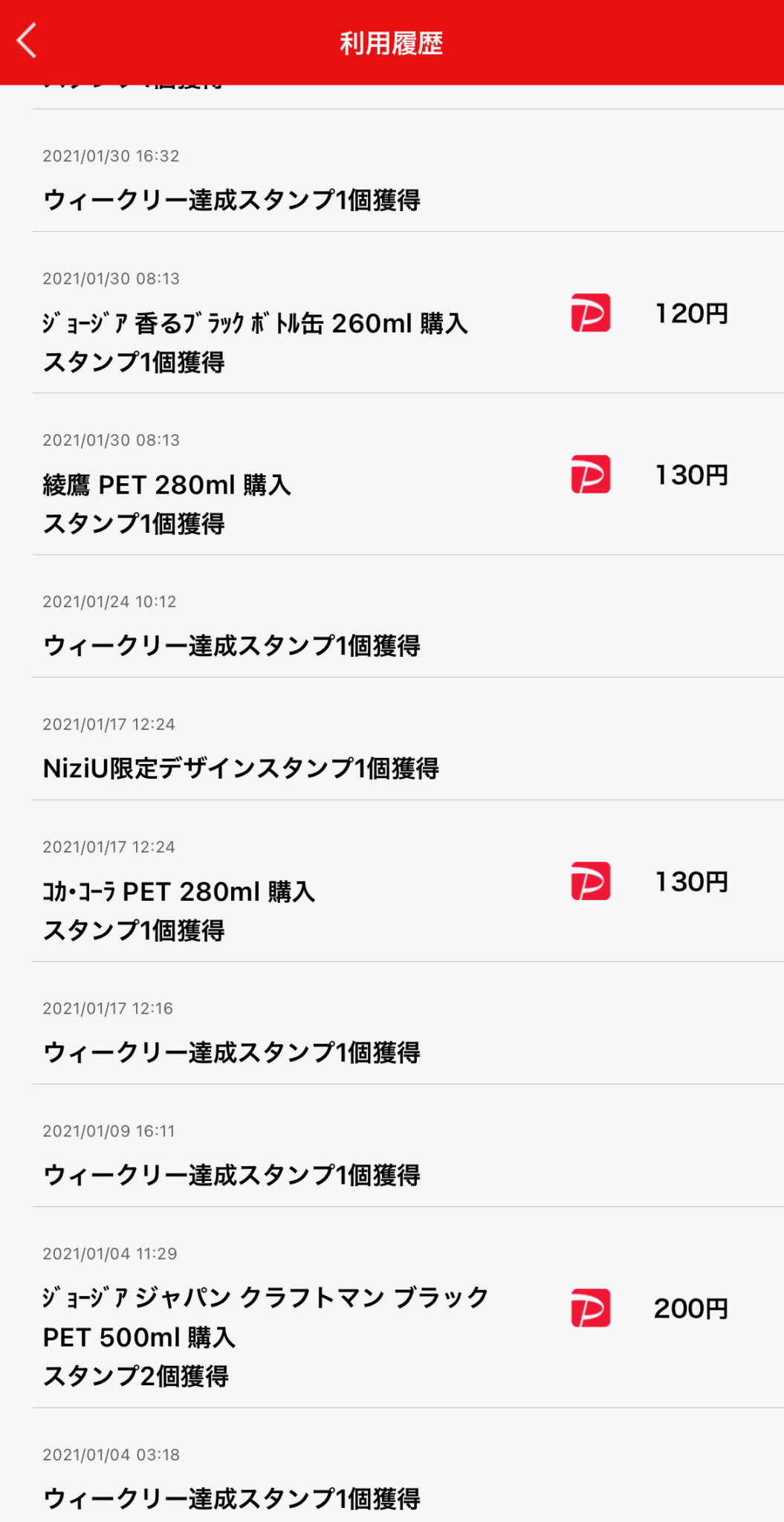Go back from the 利用履歴 screen
The width and height of the screenshot is (784, 1522).
[27, 41]
